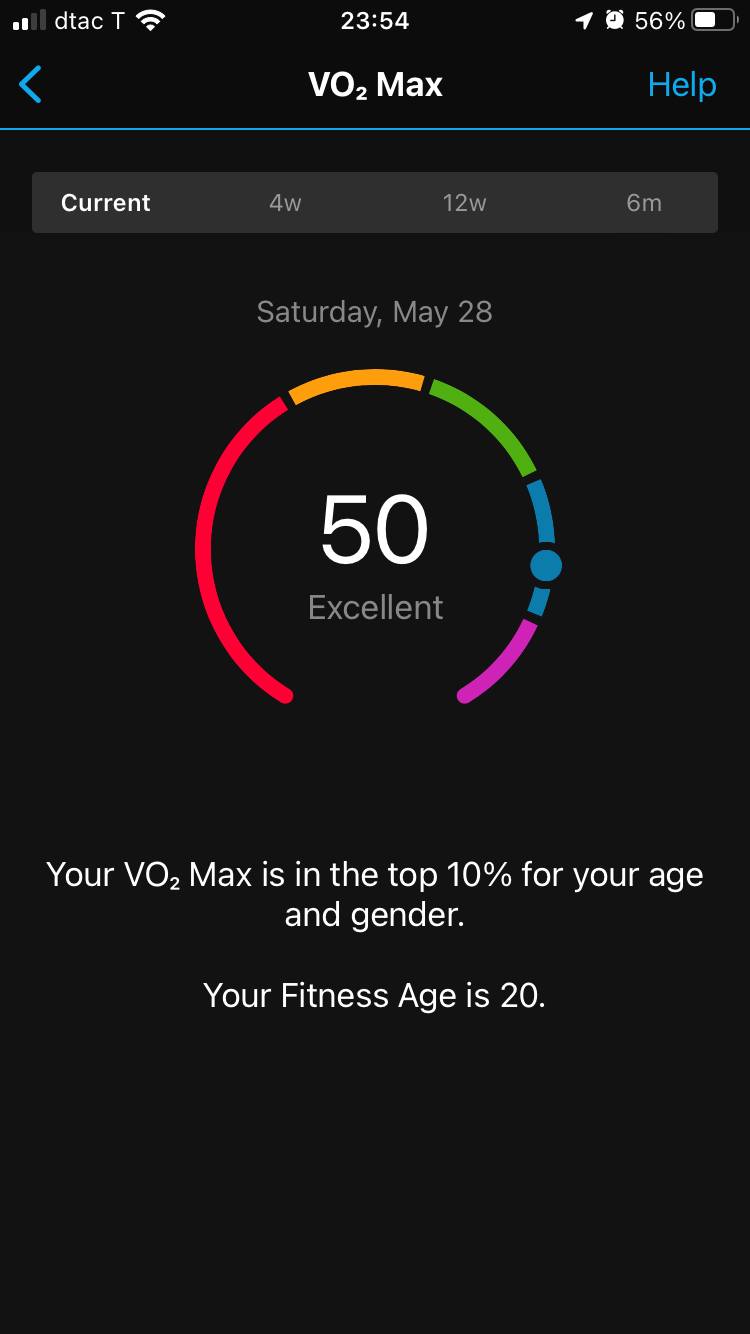The height and width of the screenshot is (1334, 750).
Task: Select the Current time range tab
Action: coord(106,203)
